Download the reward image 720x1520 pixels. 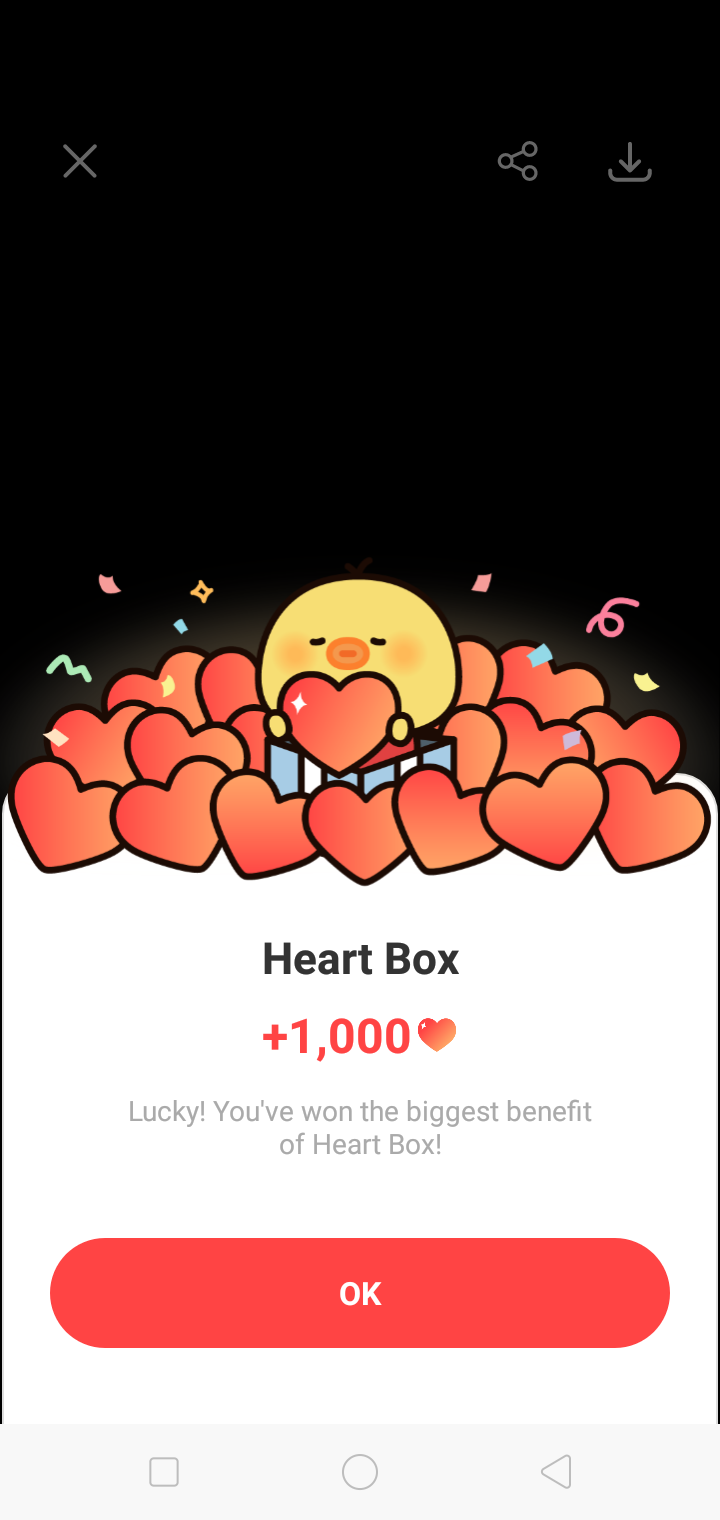click(630, 161)
